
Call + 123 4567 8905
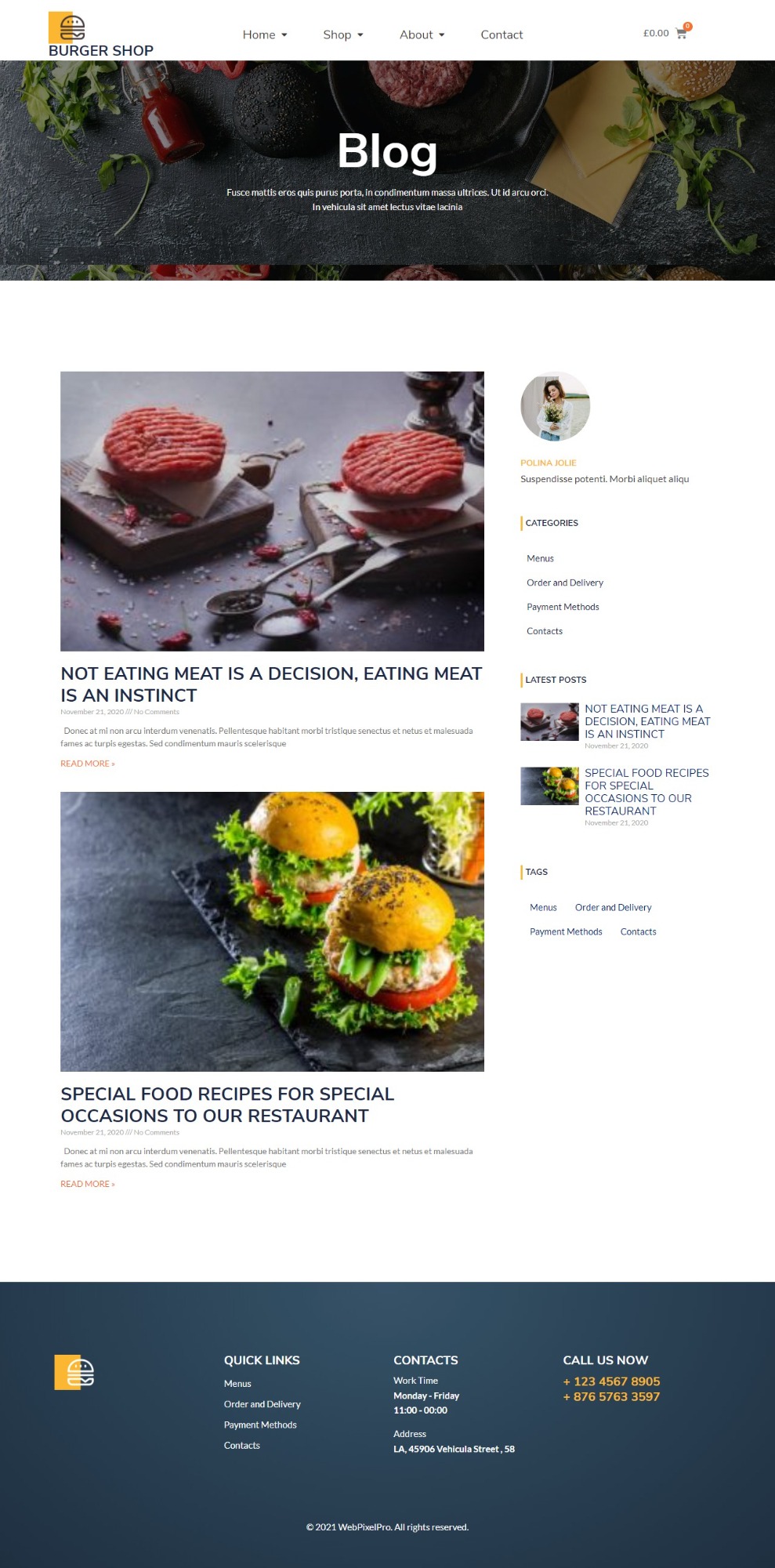point(611,1381)
